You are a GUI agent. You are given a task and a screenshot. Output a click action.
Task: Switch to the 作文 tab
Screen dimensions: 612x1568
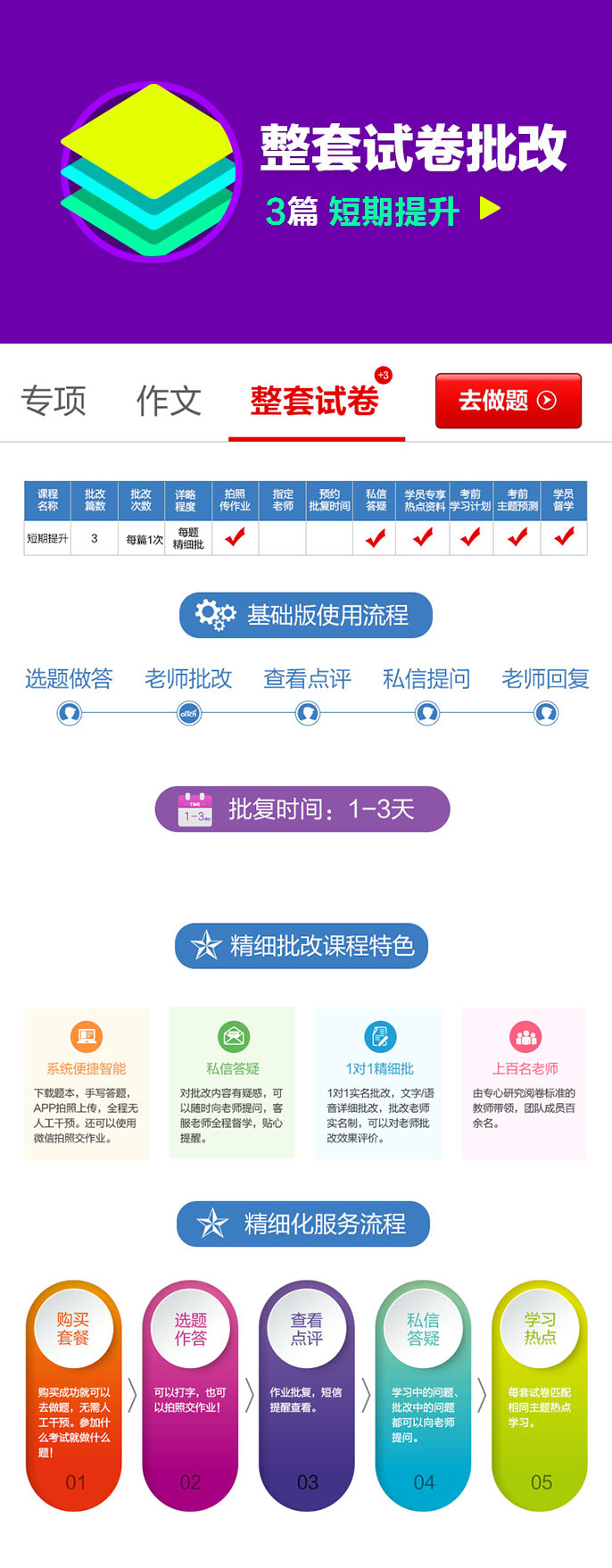(169, 401)
